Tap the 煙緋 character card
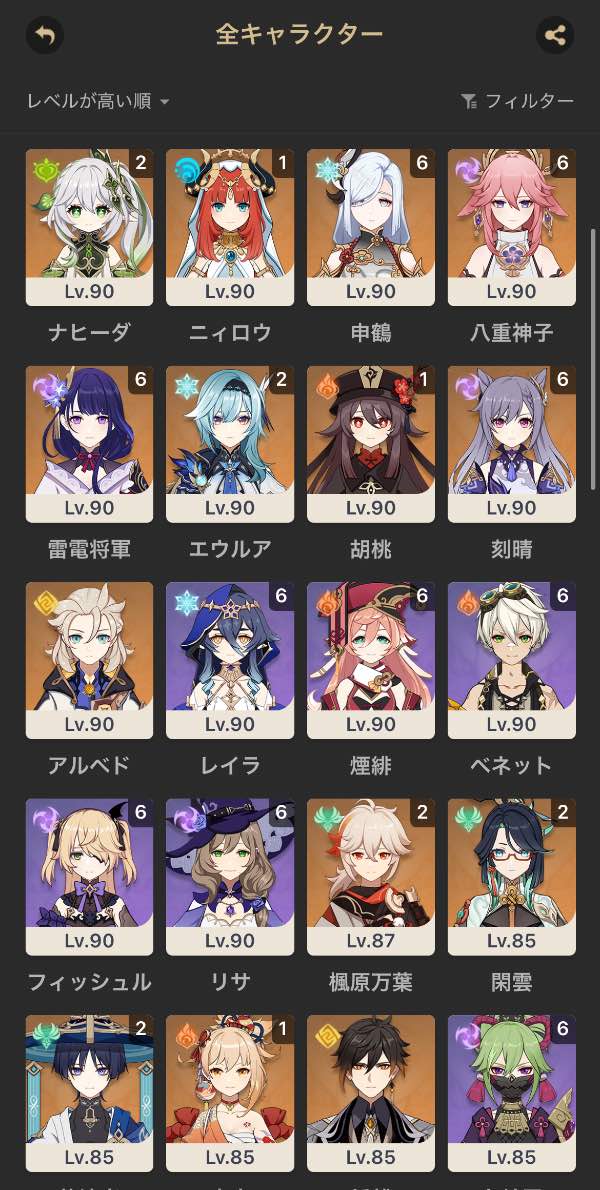 click(x=371, y=660)
